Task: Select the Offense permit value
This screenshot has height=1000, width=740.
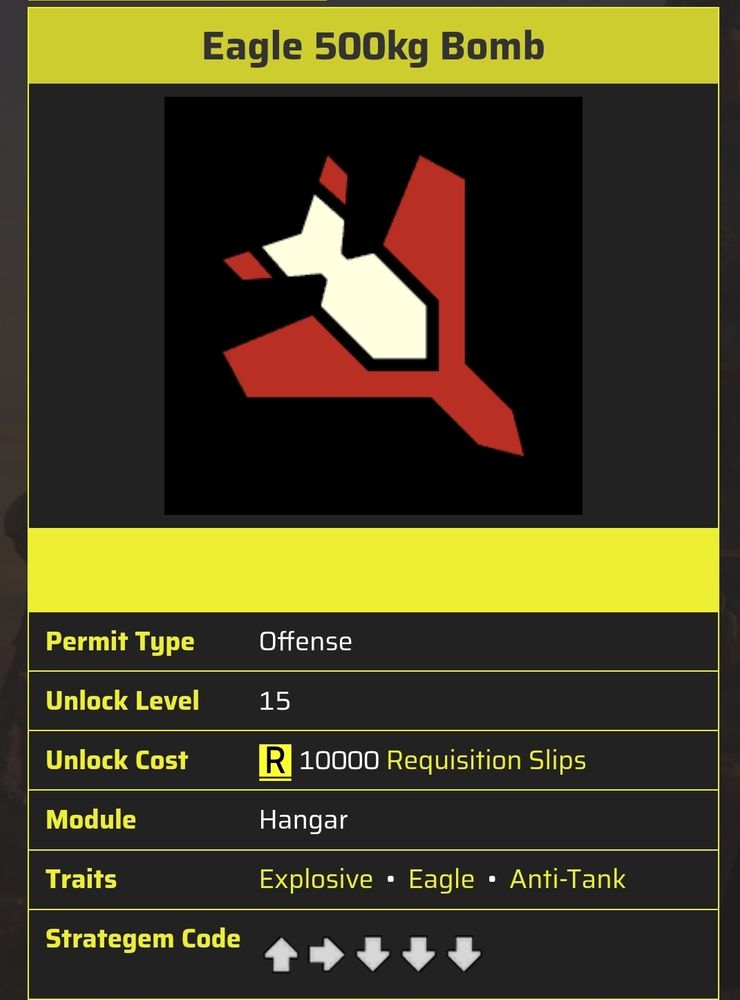Action: 305,641
